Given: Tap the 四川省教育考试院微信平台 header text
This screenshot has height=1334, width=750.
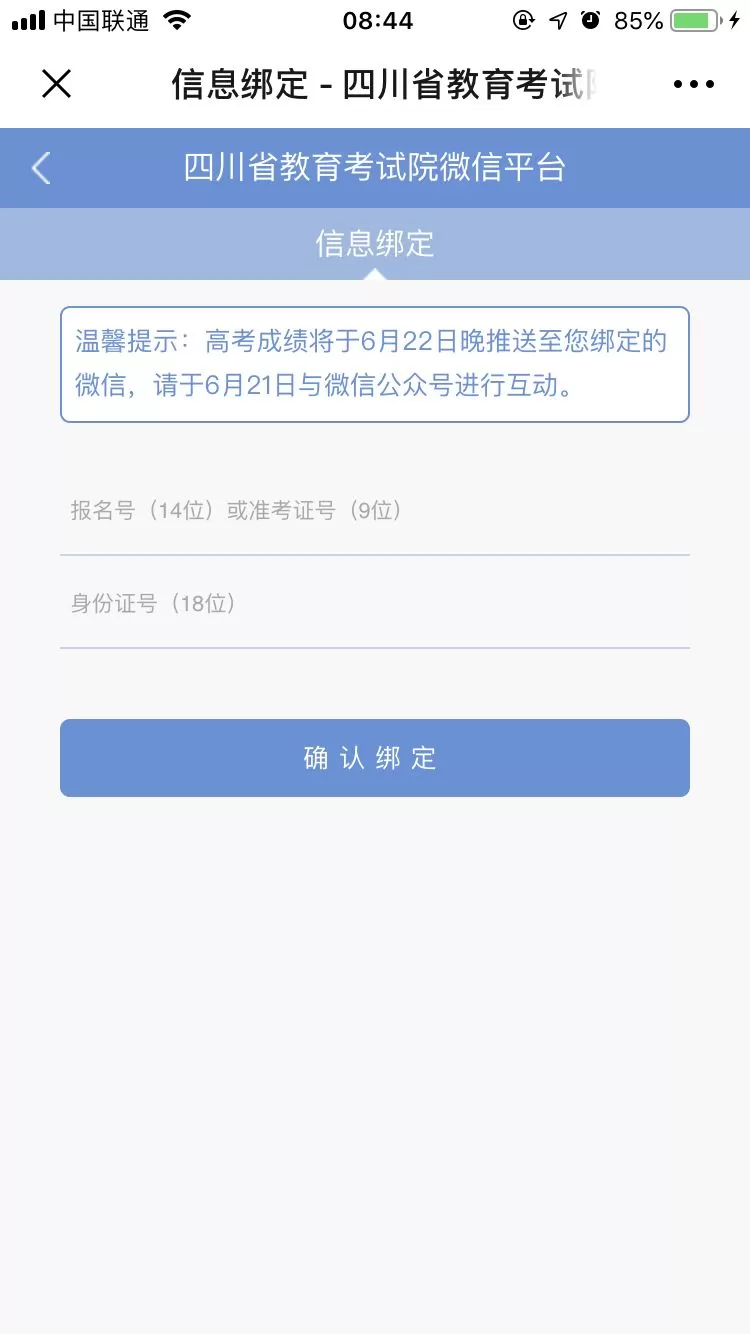Looking at the screenshot, I should (374, 167).
